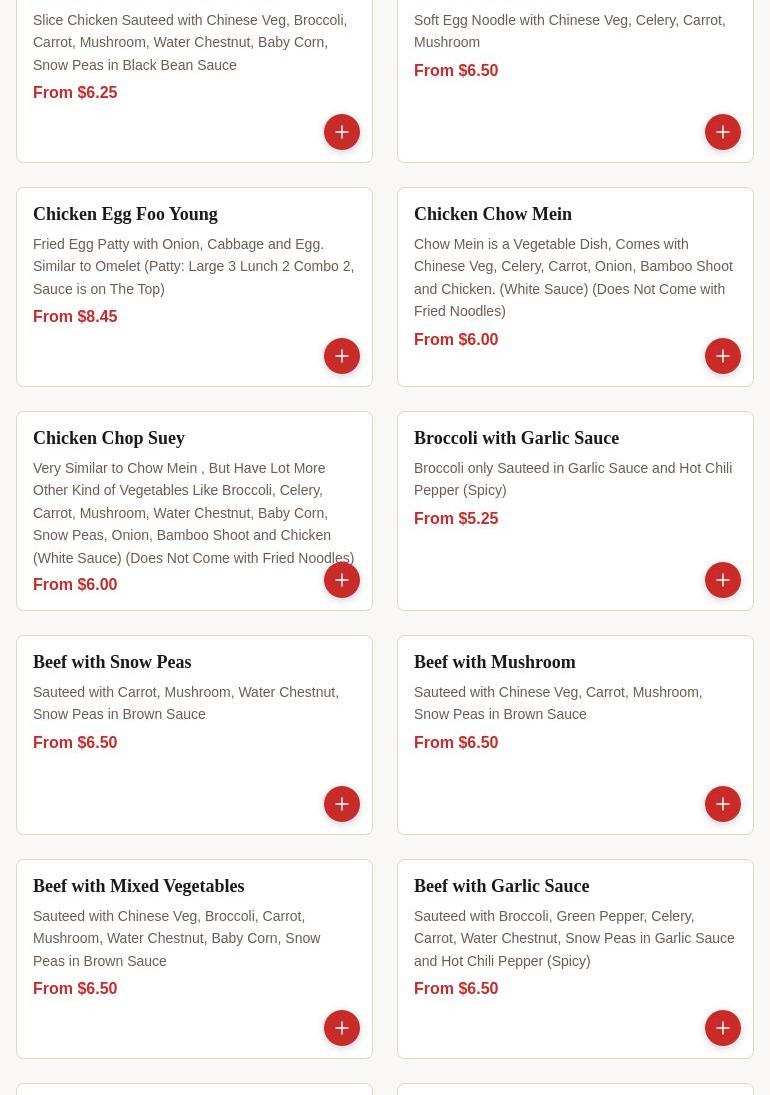Viewport: 770px width, 1095px height.
Task: Add Beef with Snow Peas to cart
Action: (342, 804)
